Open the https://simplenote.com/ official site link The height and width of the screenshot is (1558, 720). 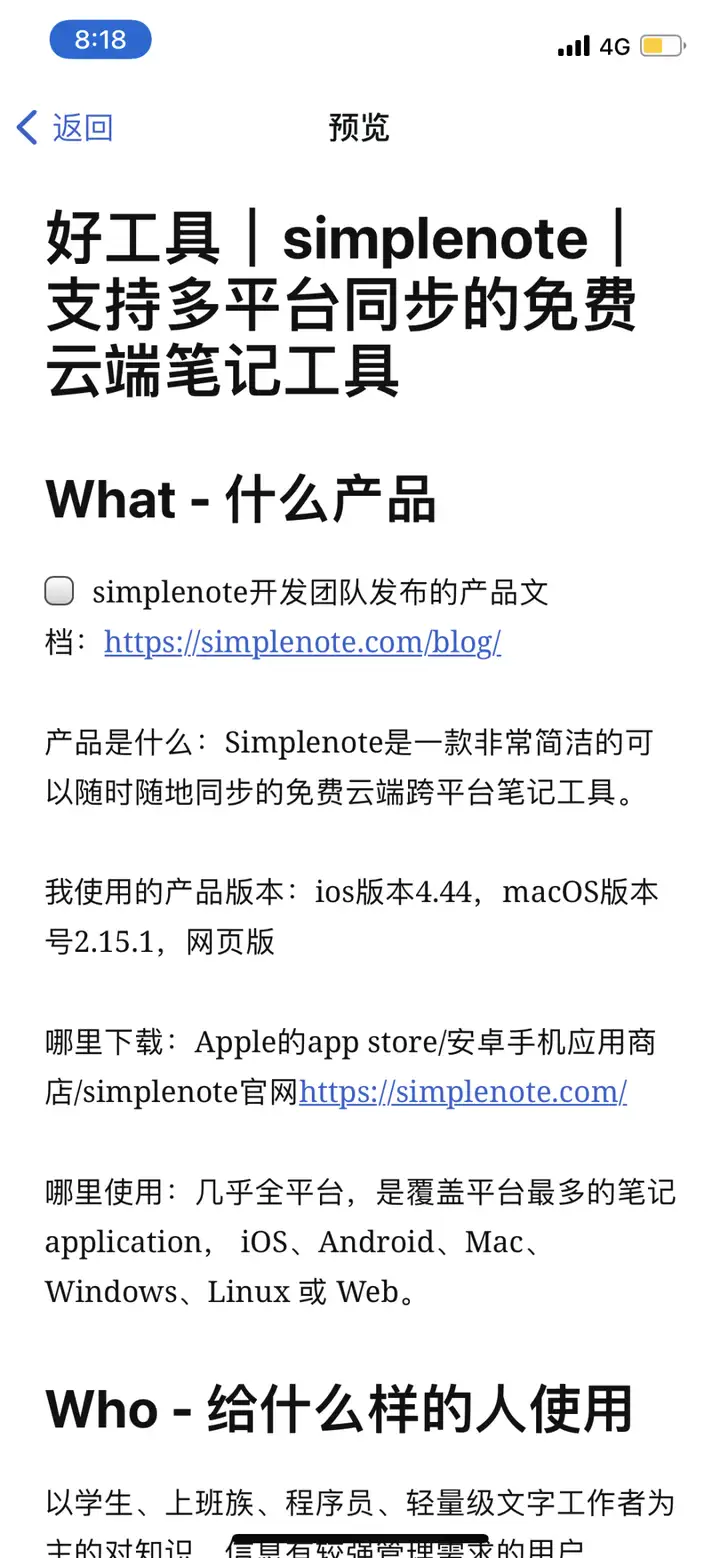tap(463, 1092)
